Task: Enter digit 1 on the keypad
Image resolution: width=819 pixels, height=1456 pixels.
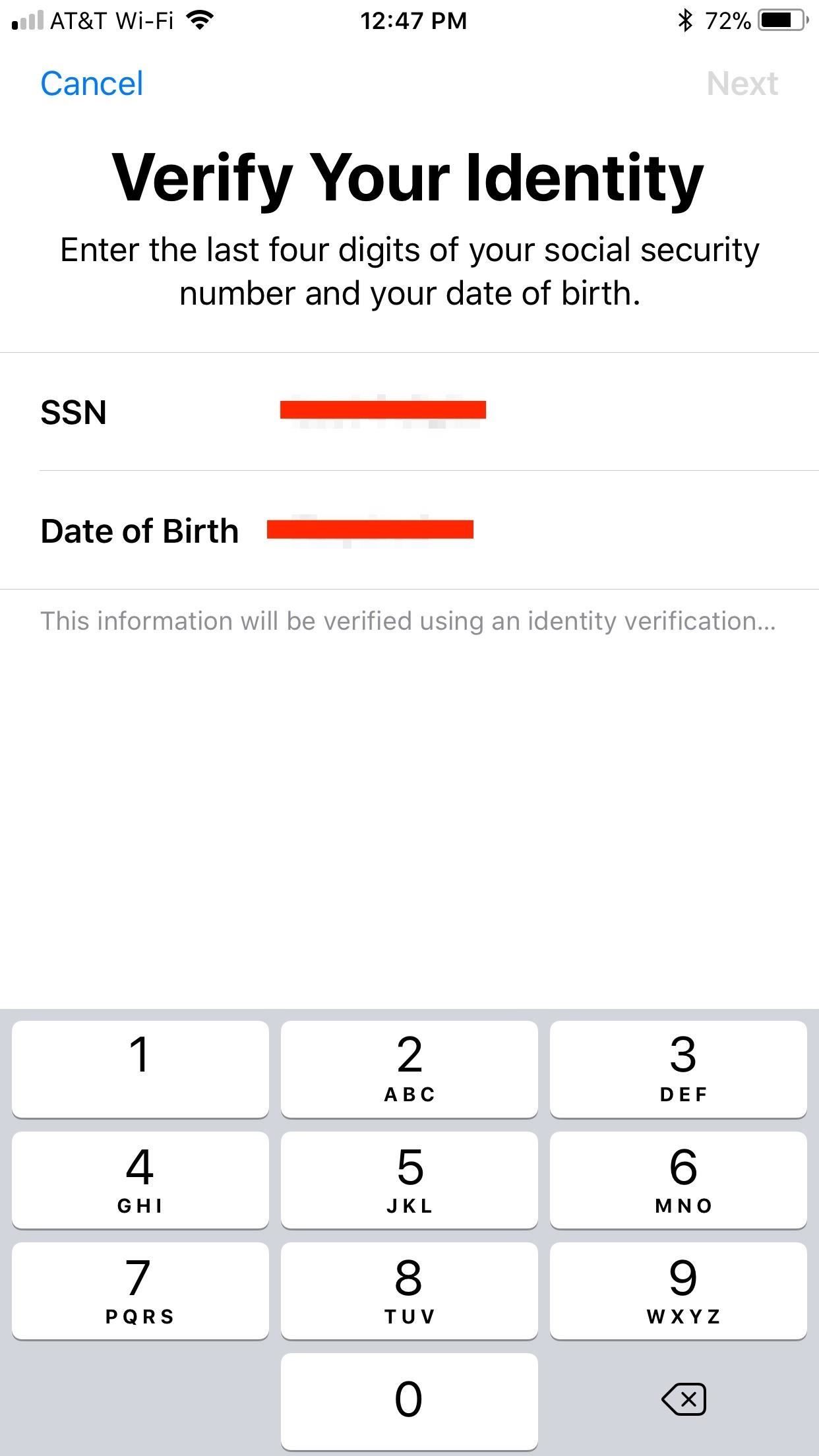Action: click(x=140, y=1069)
